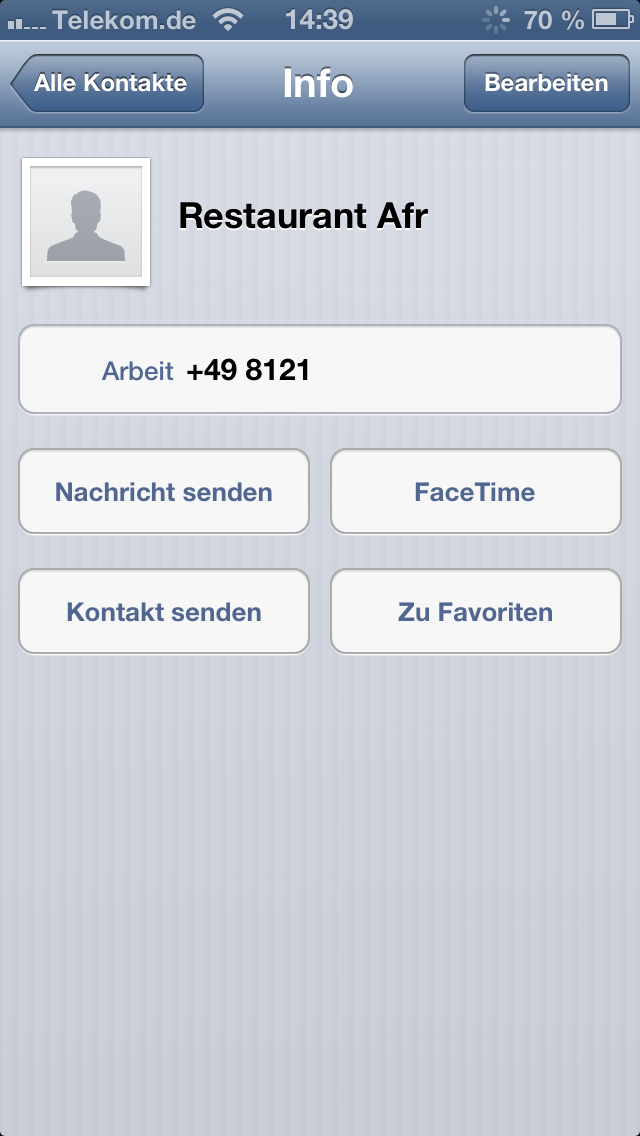Start a FaceTime call
This screenshot has width=640, height=1136.
475,492
